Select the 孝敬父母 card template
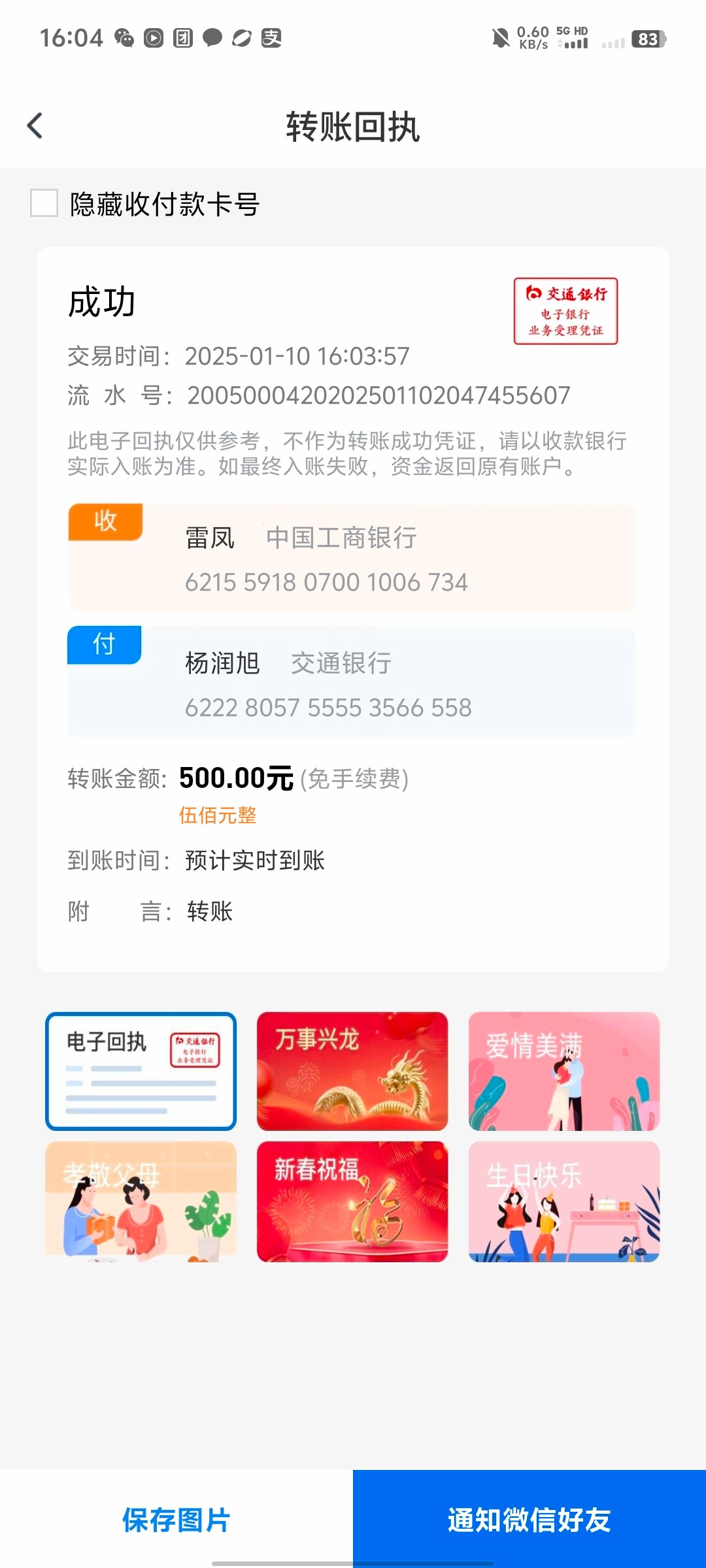 (141, 1201)
